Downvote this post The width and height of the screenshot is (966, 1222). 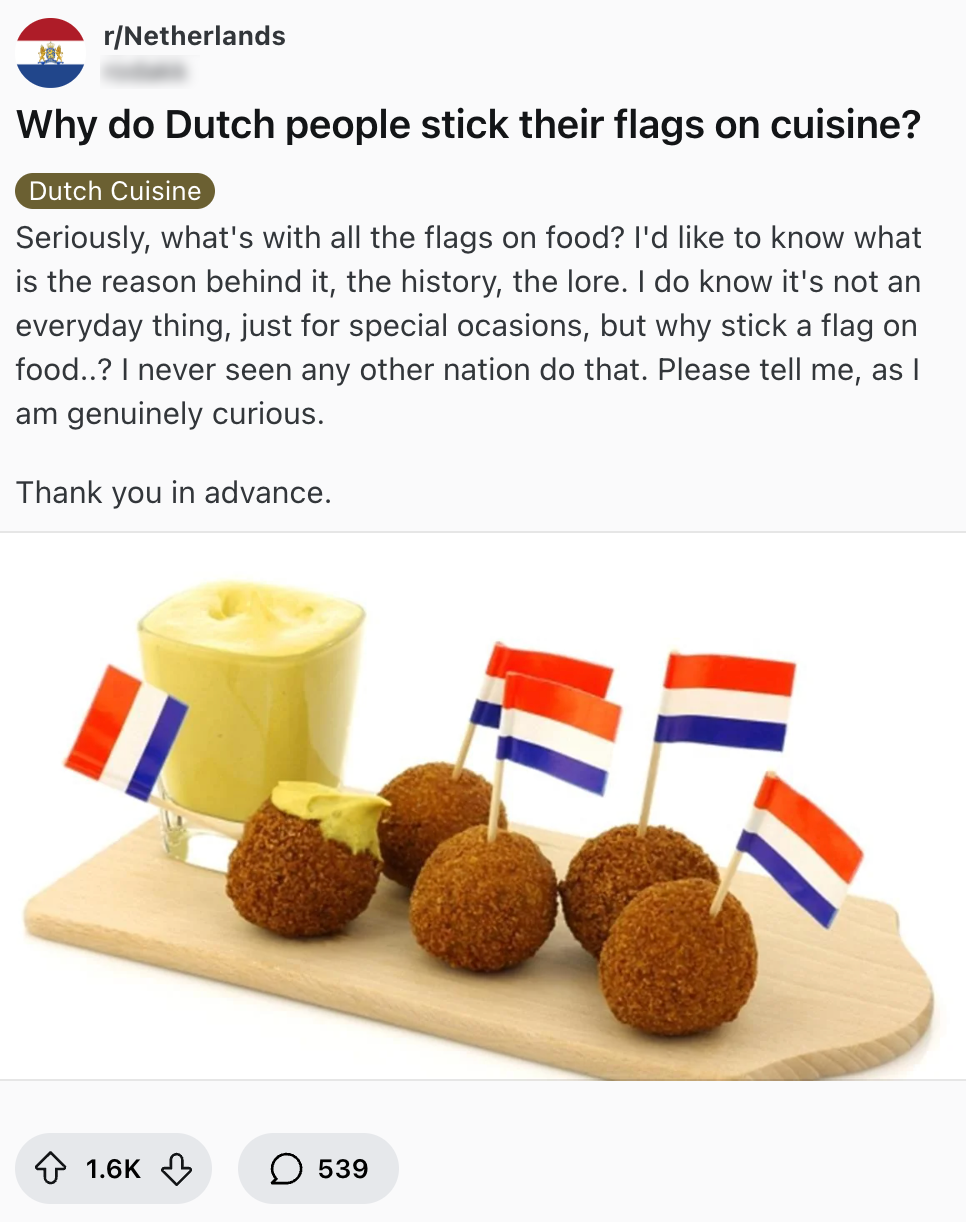tap(176, 1168)
